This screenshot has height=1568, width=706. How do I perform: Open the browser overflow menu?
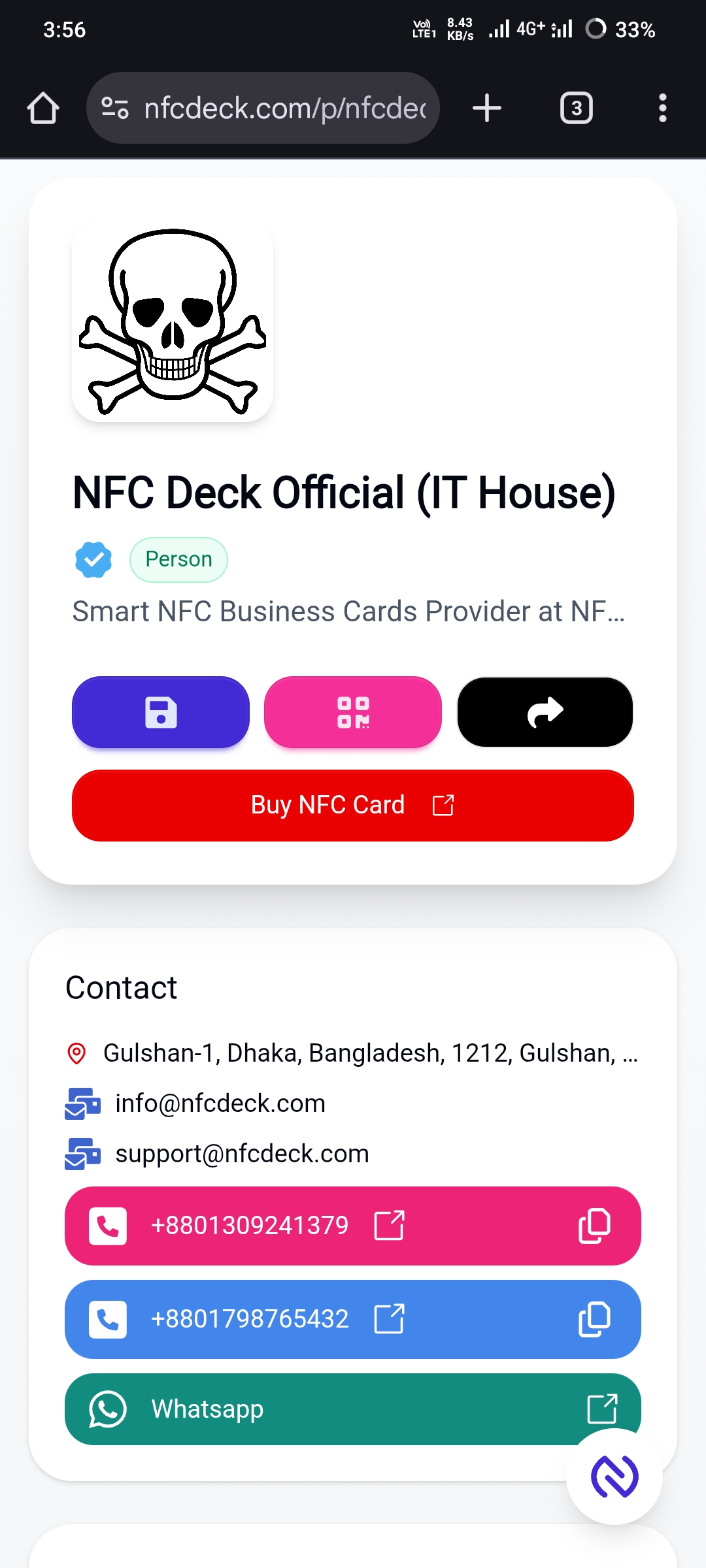click(662, 108)
